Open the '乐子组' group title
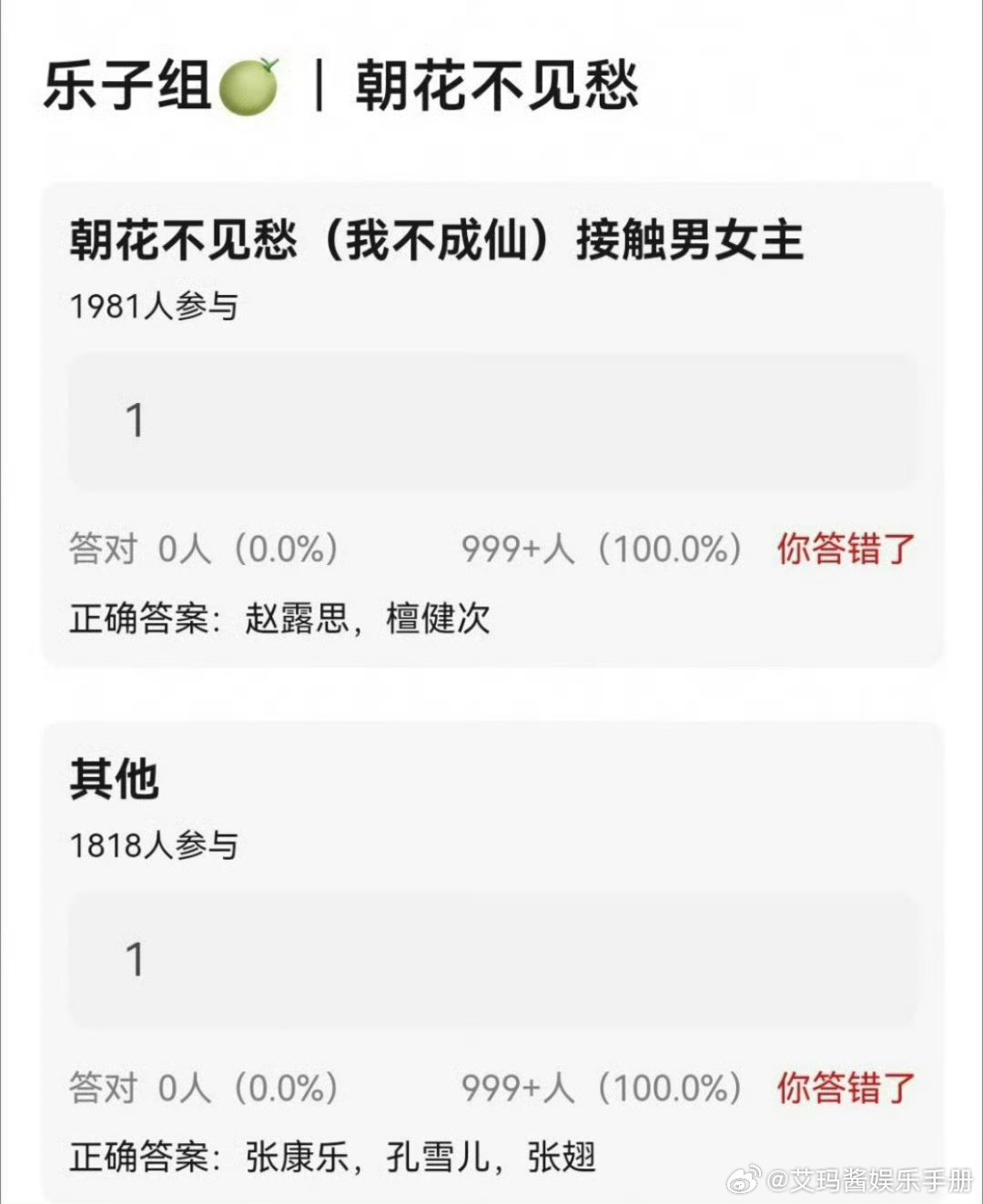Screen dimensions: 983x1204 127,84
